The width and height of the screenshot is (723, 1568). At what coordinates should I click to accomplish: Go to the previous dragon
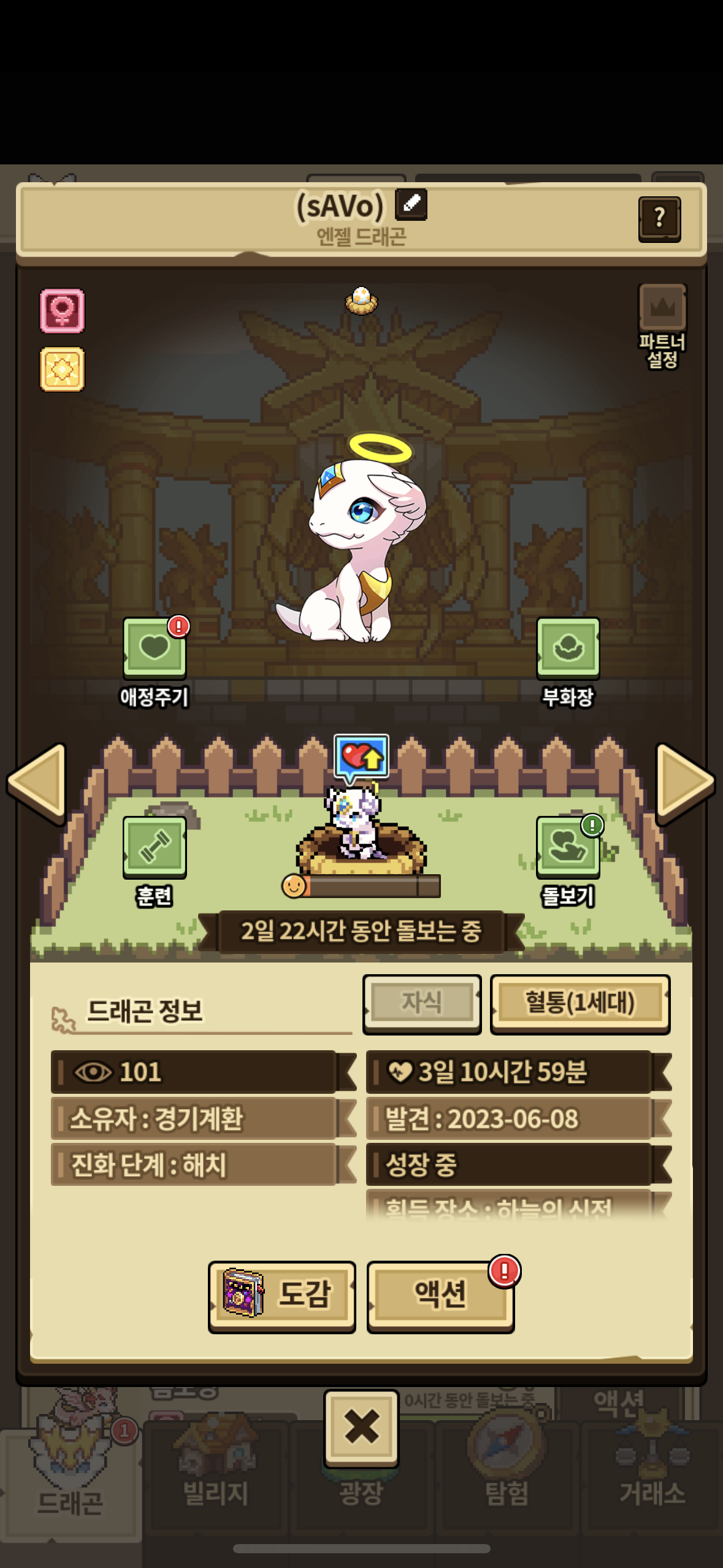tap(38, 782)
